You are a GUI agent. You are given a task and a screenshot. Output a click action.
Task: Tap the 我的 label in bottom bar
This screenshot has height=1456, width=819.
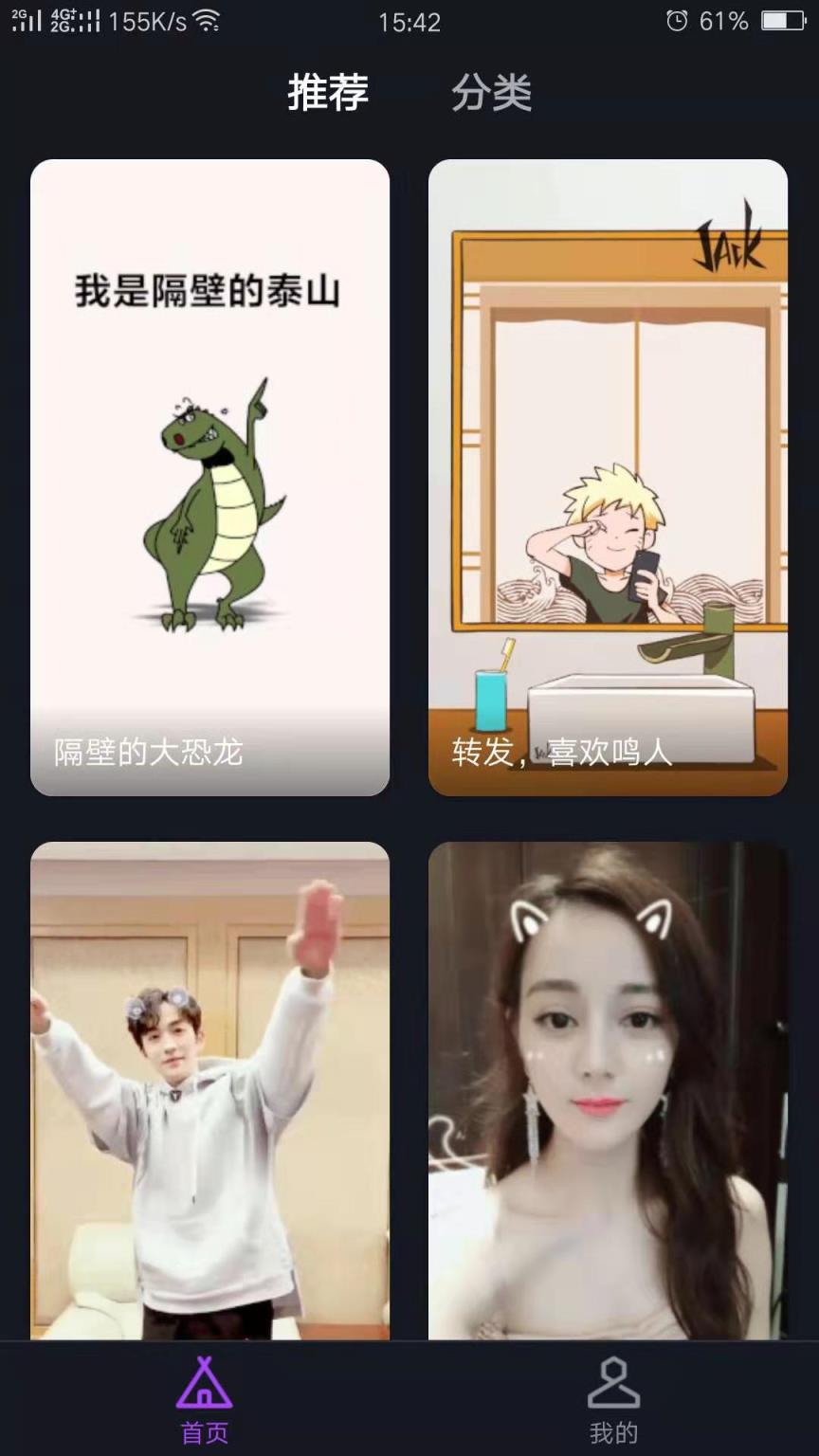(x=614, y=1432)
